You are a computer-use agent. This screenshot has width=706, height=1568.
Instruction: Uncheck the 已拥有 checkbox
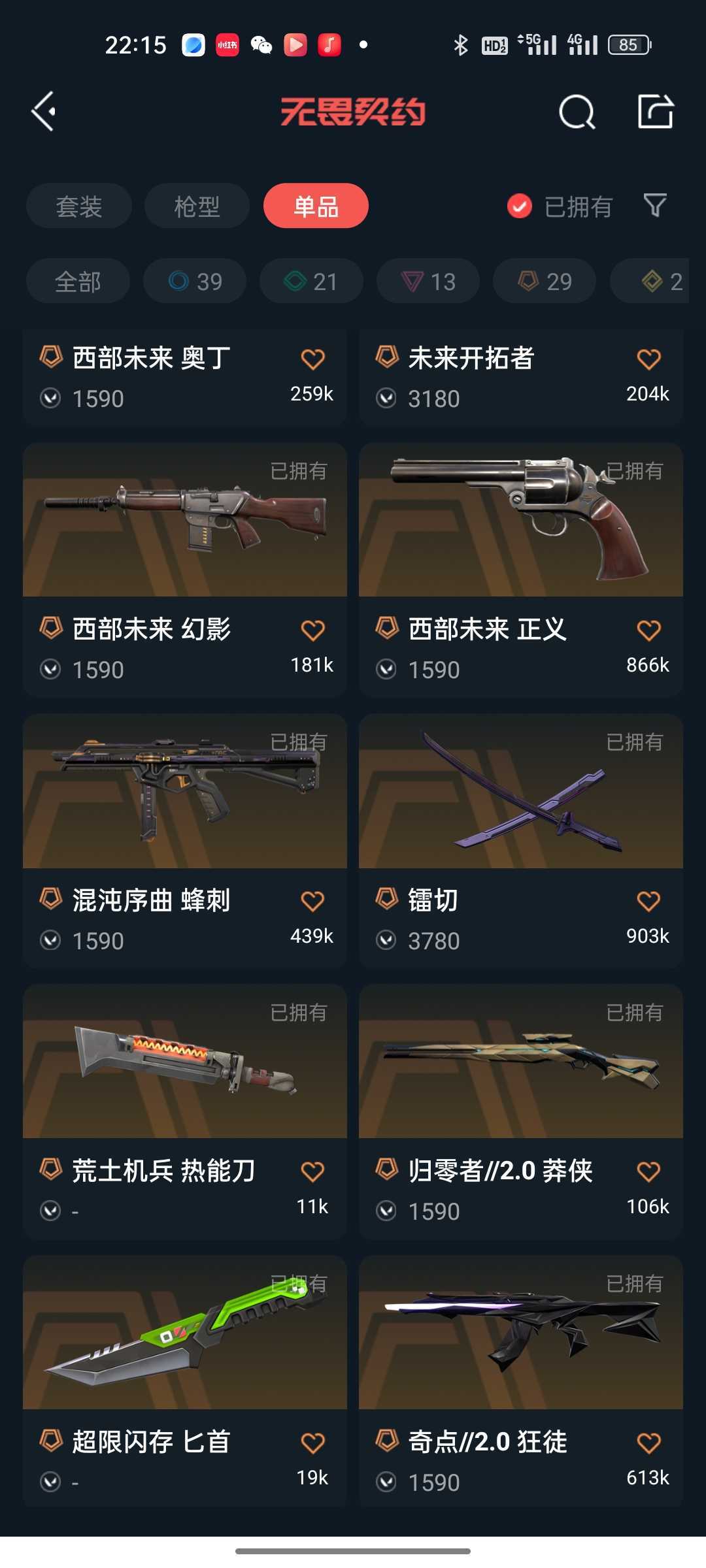tap(520, 206)
